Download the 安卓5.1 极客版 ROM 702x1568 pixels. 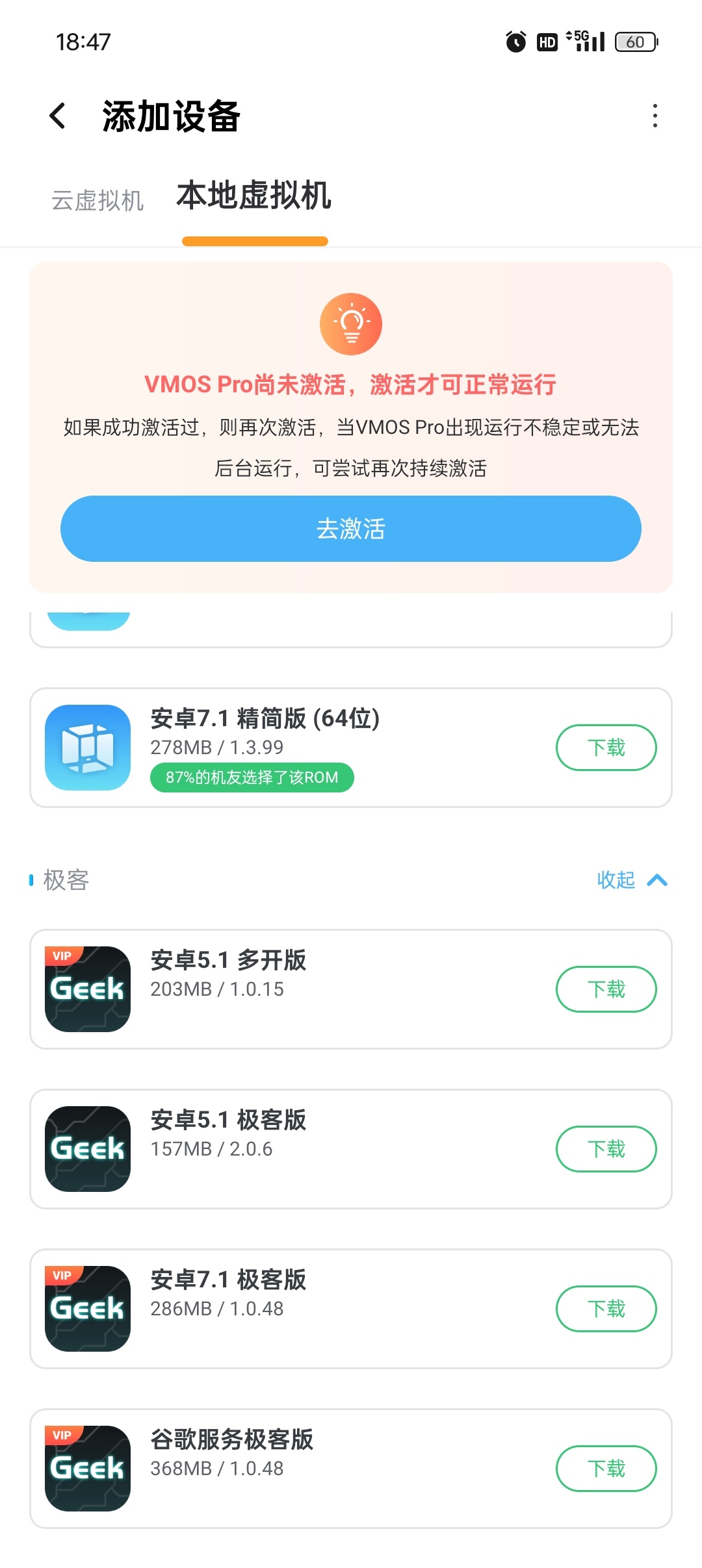pyautogui.click(x=606, y=1149)
